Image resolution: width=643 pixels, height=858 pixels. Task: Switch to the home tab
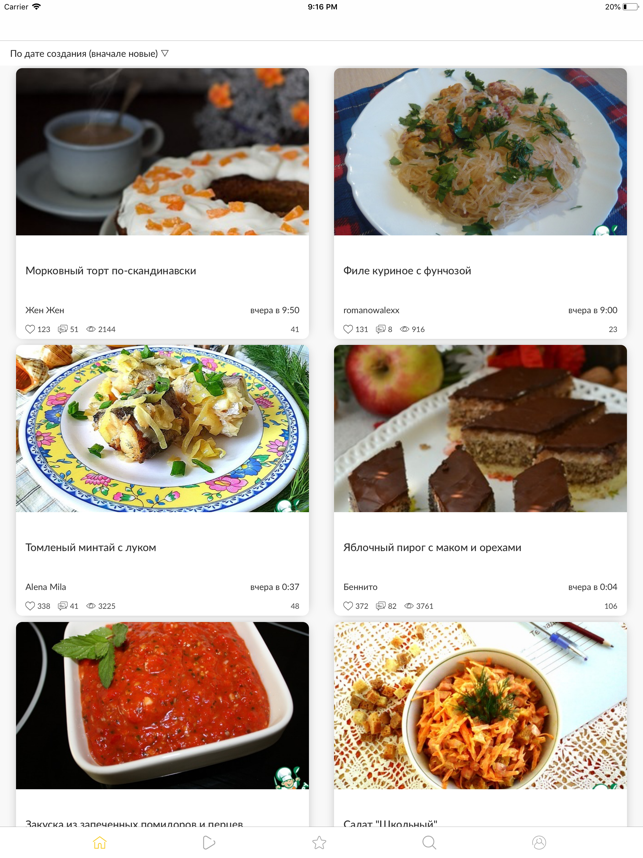pos(100,843)
